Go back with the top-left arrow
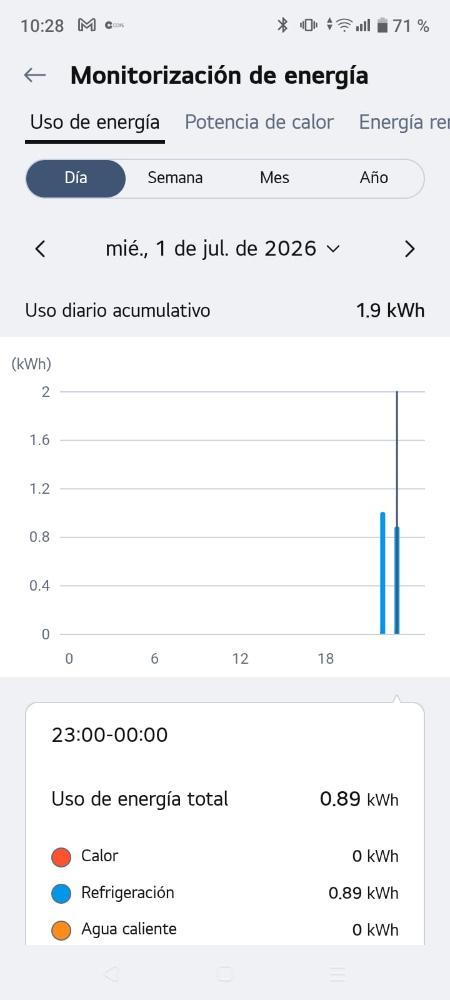The height and width of the screenshot is (1000, 450). click(34, 75)
